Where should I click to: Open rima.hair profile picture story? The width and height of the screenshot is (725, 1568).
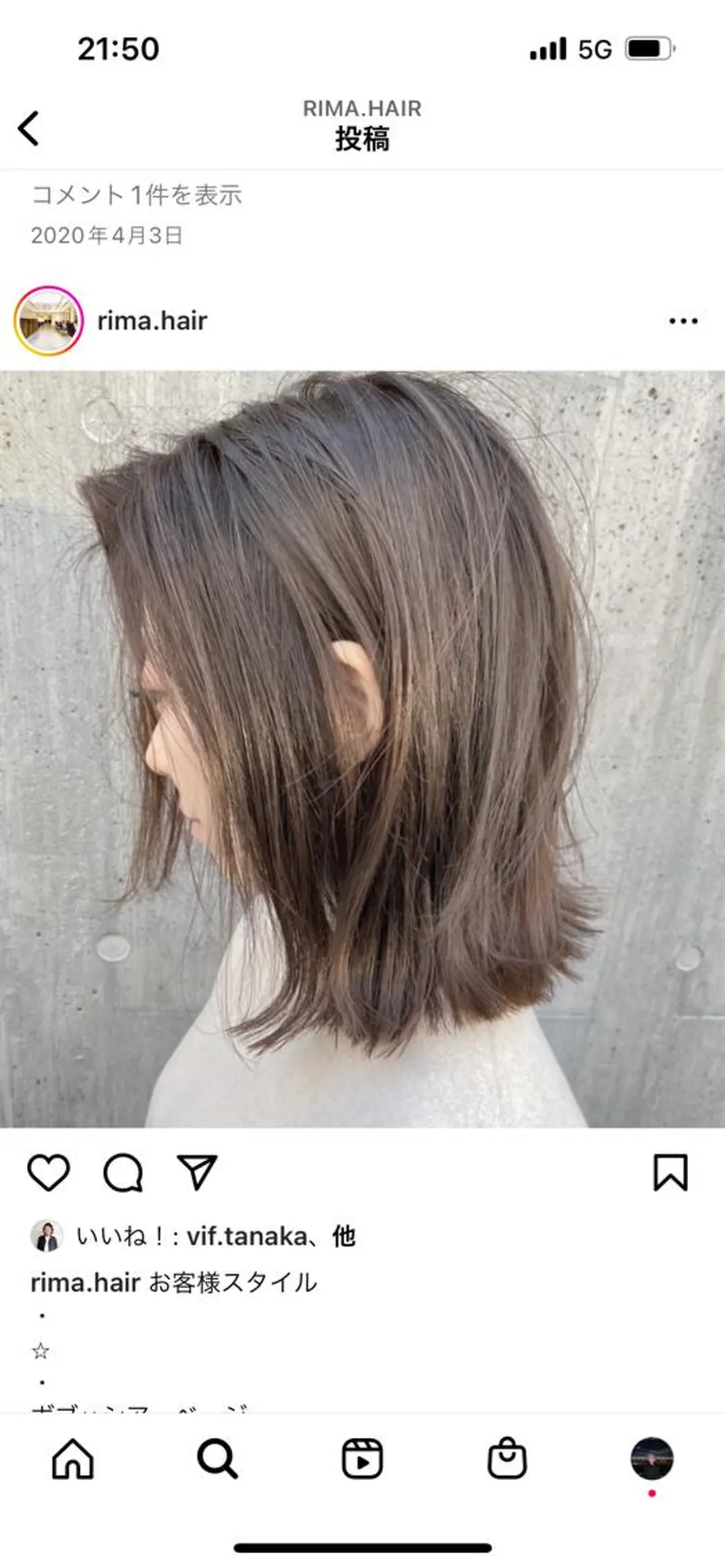click(48, 321)
